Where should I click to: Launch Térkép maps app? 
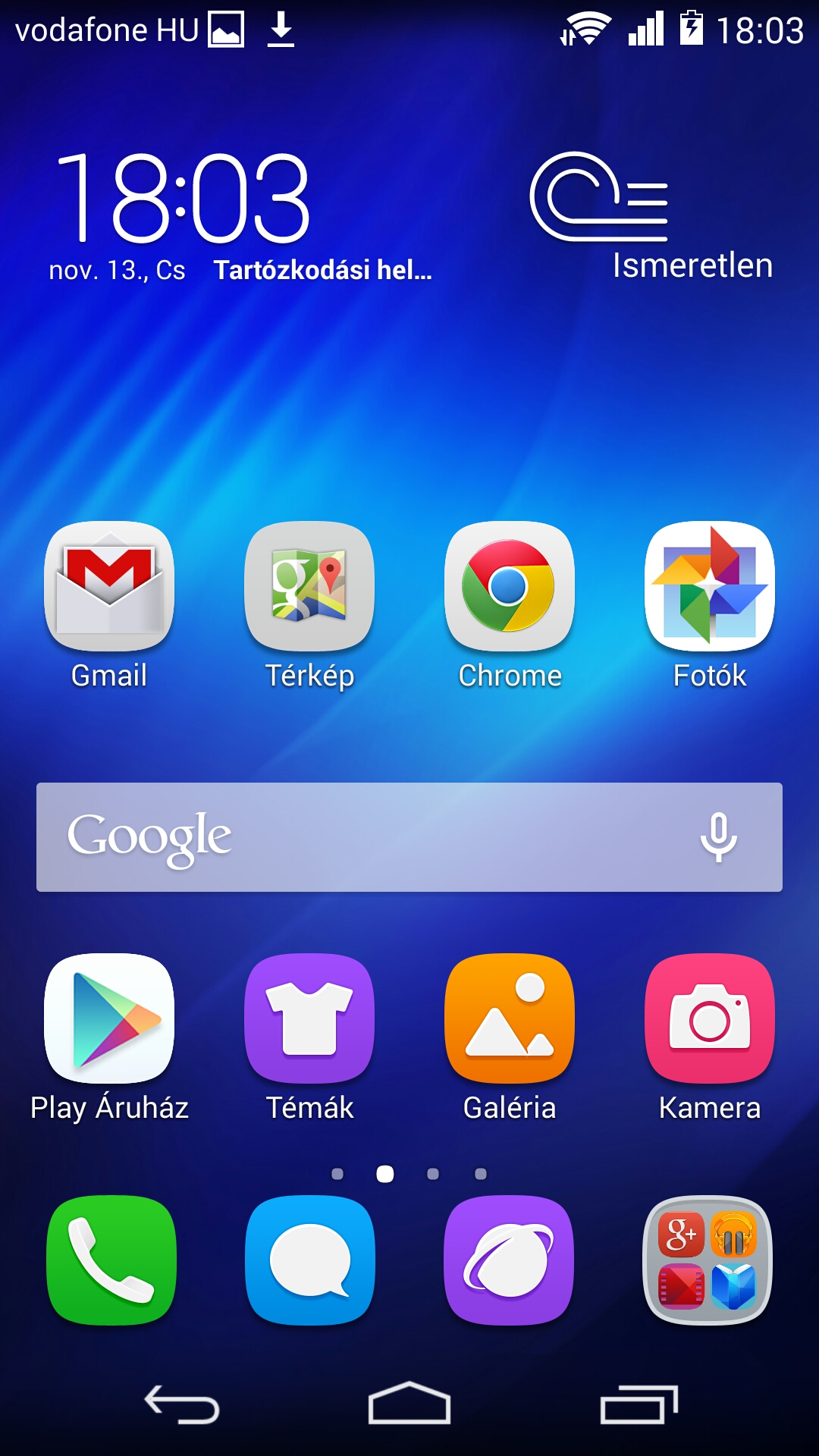(309, 586)
